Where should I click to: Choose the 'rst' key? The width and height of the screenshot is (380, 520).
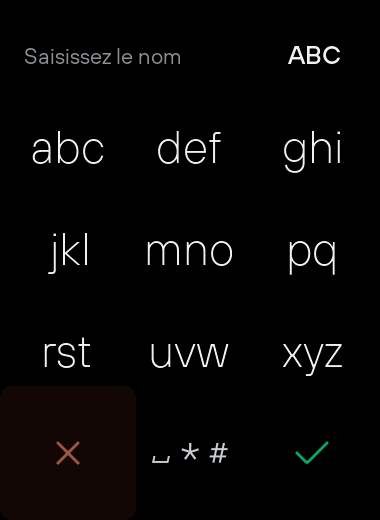(x=68, y=353)
